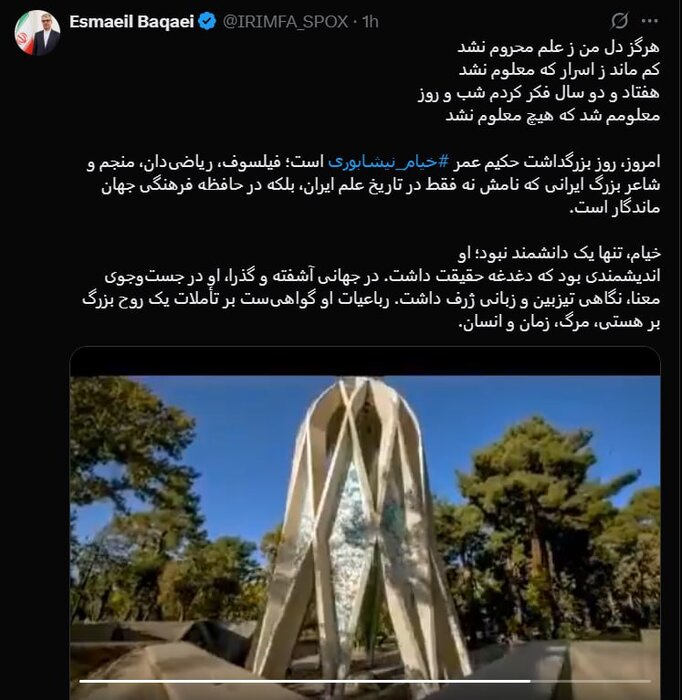Open the Grok explain icon
682x700 pixels.
tap(619, 20)
